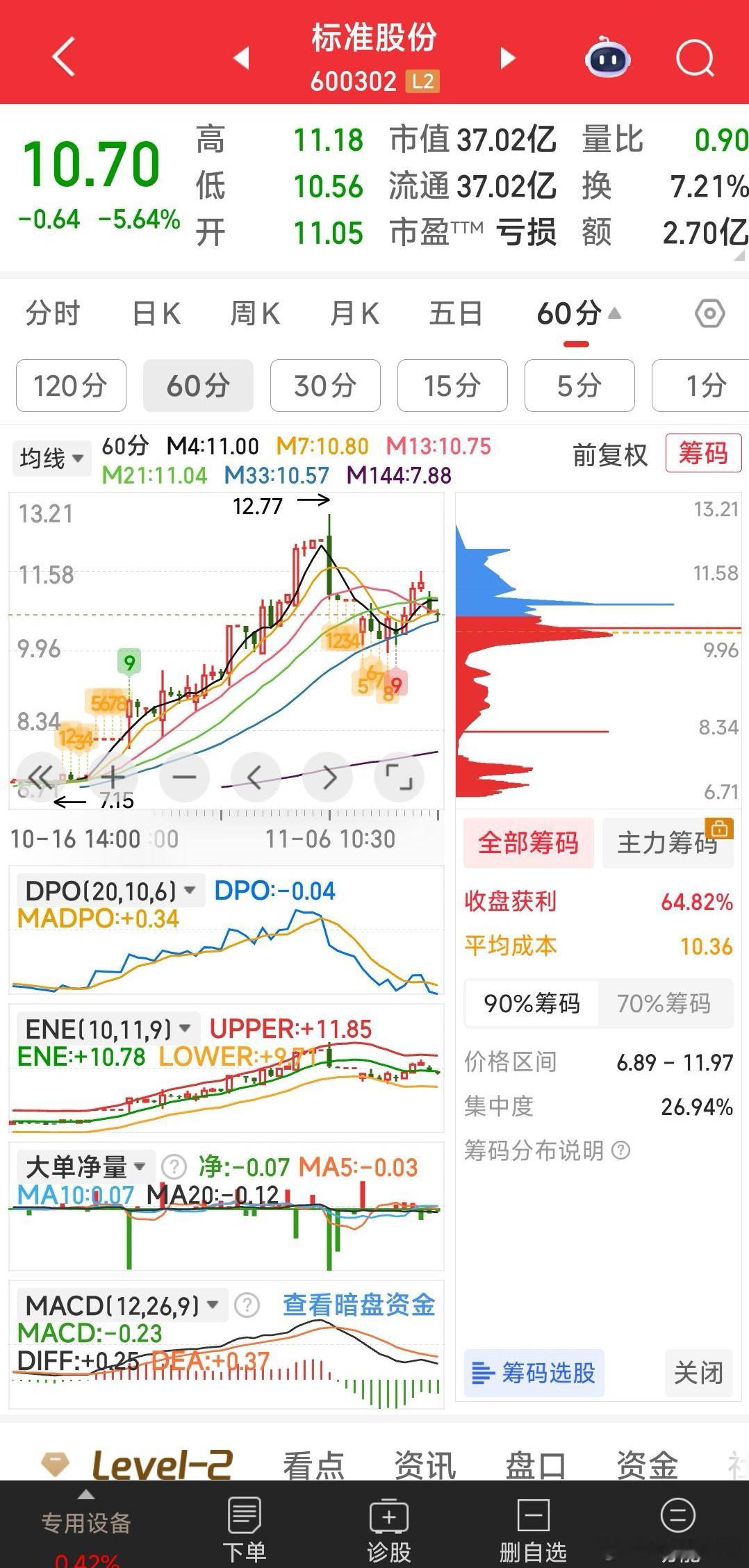
Task: Switch to the 日K chart tab
Action: tap(156, 313)
